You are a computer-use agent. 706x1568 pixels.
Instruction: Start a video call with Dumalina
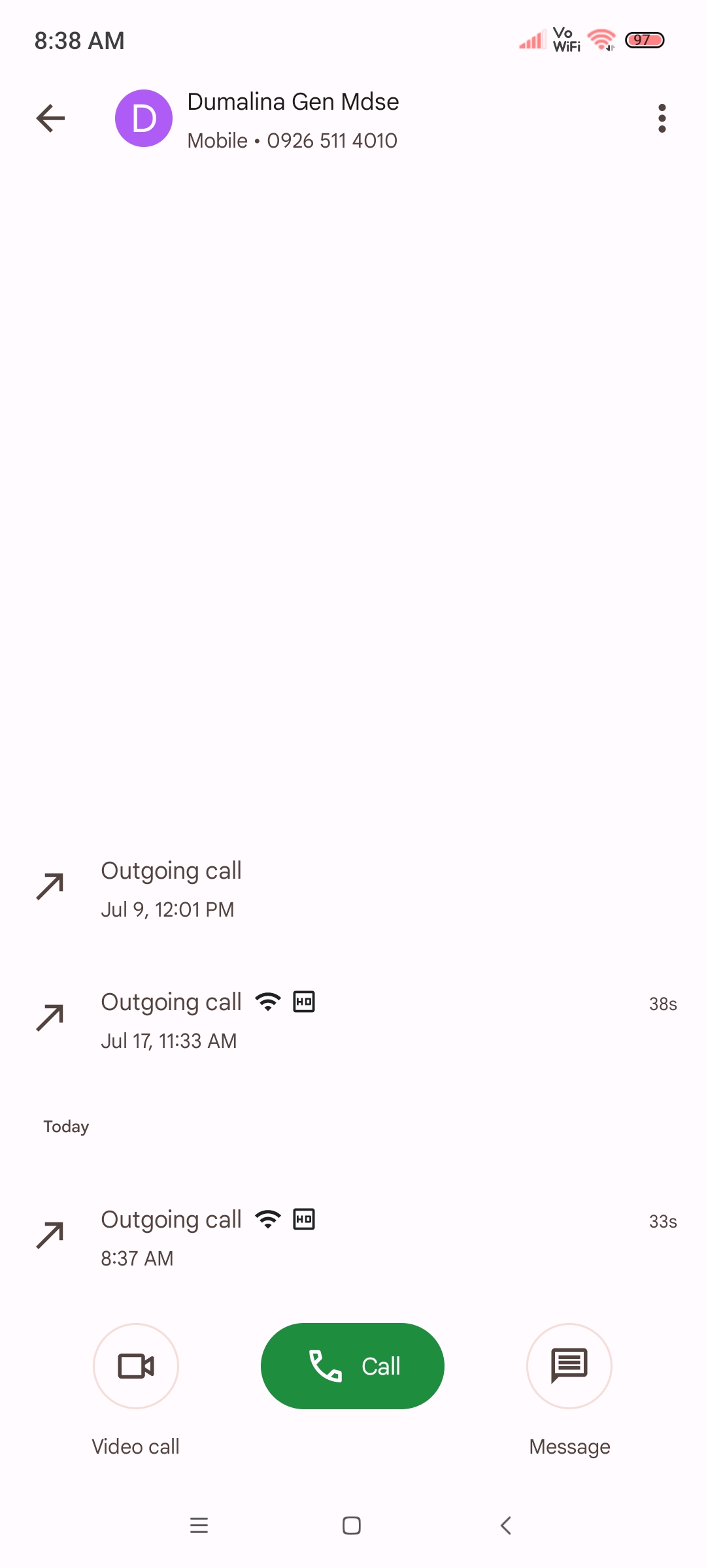pos(136,1365)
